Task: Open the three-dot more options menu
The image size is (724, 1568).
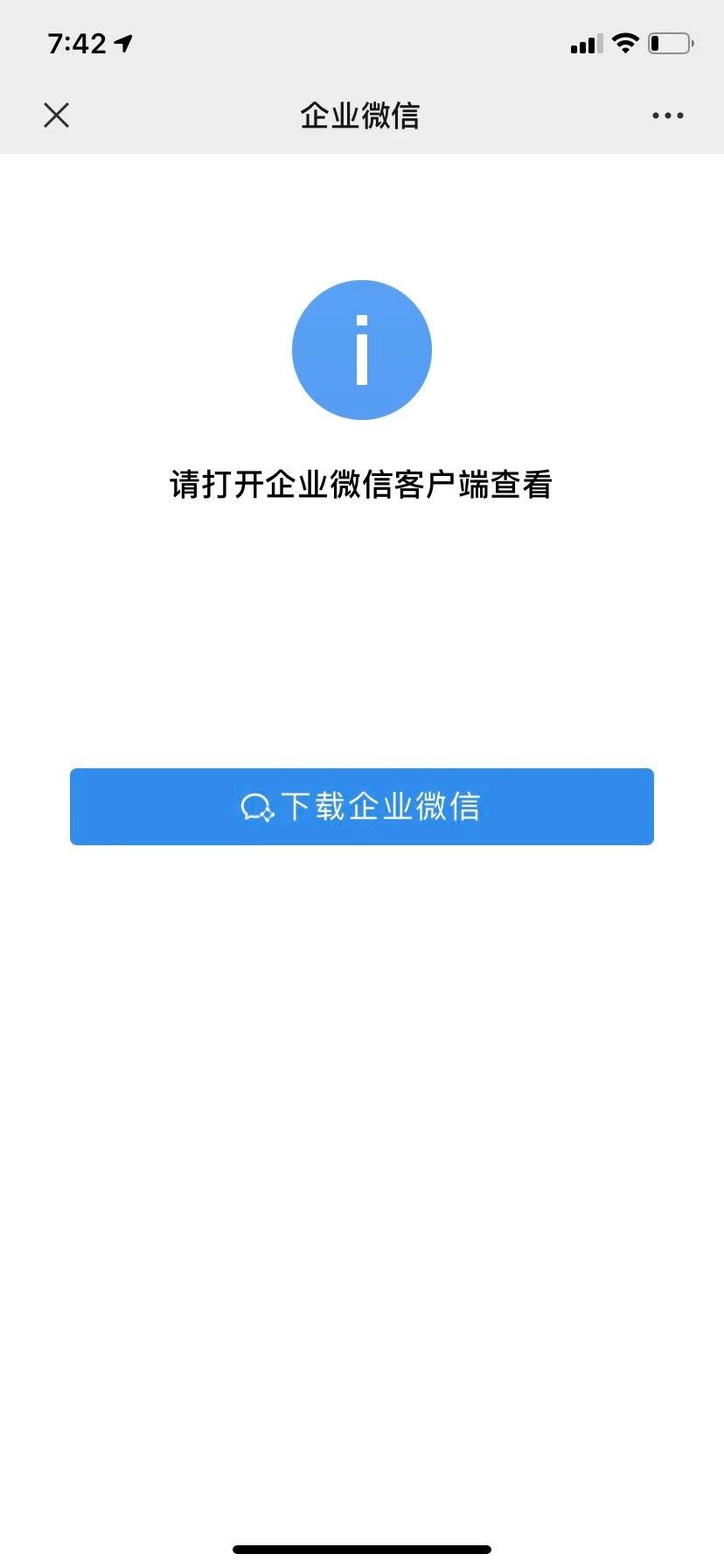Action: pos(667,115)
